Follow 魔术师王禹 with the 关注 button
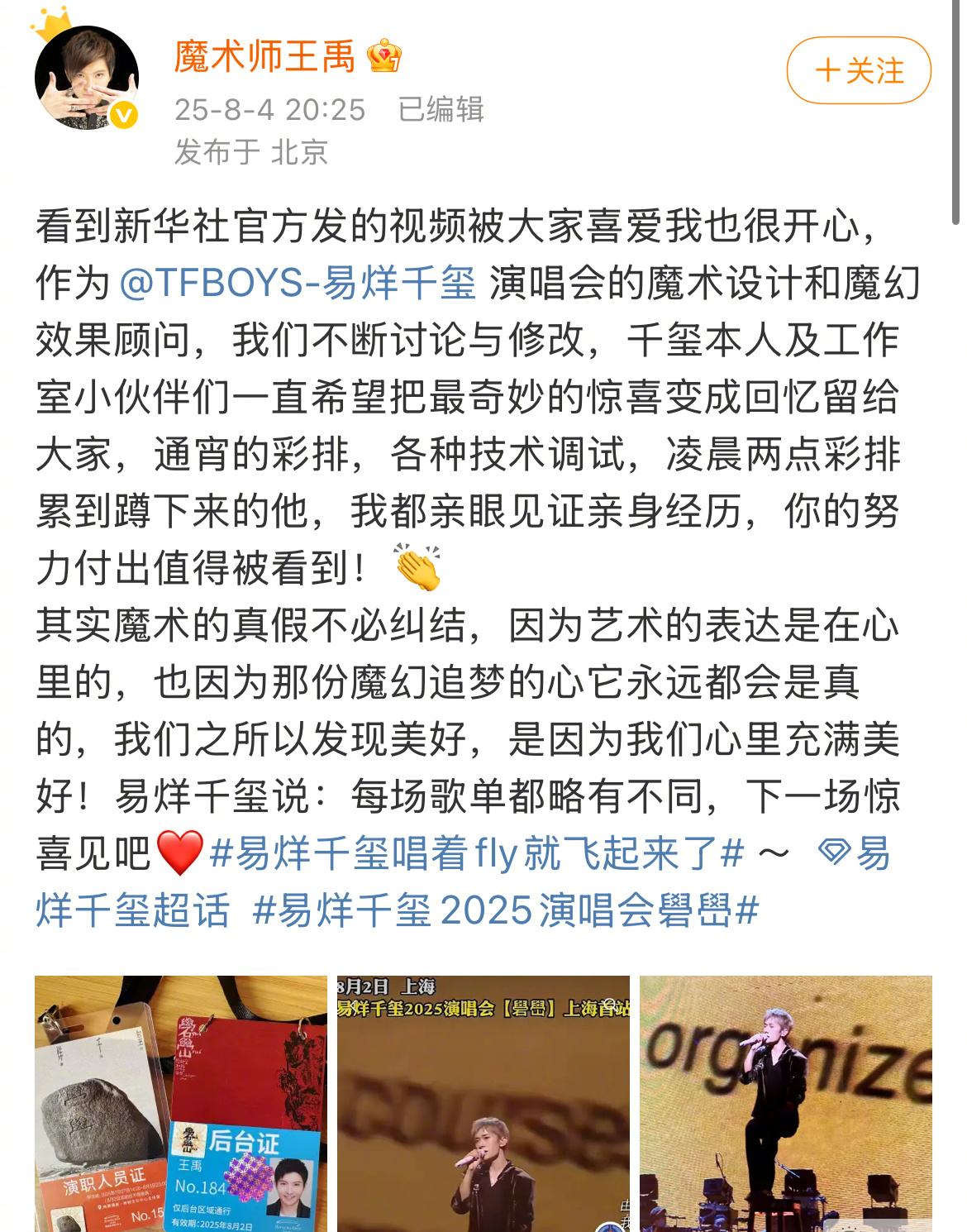 coord(859,72)
